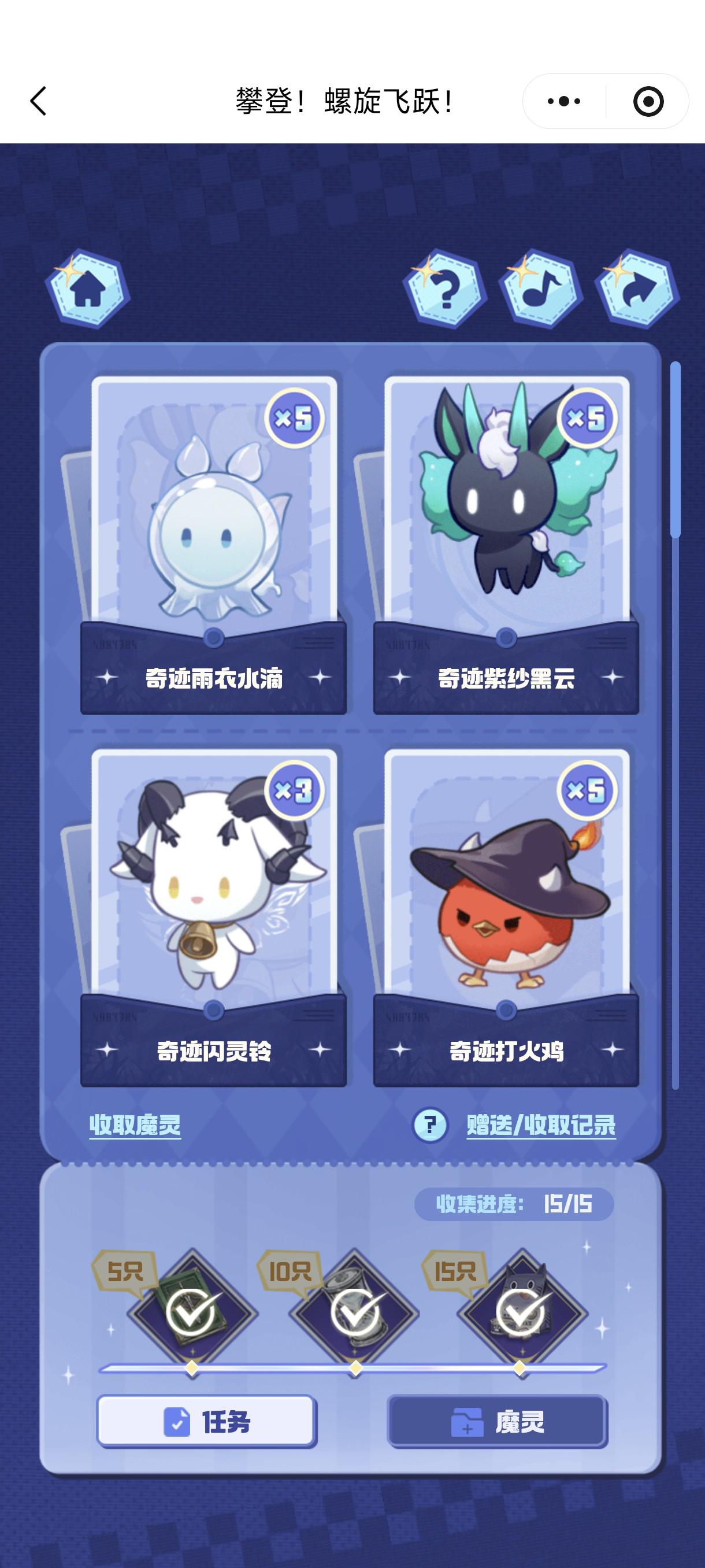Screen dimensions: 705x1568
Task: Open the mini program more-options menu
Action: pyautogui.click(x=564, y=101)
